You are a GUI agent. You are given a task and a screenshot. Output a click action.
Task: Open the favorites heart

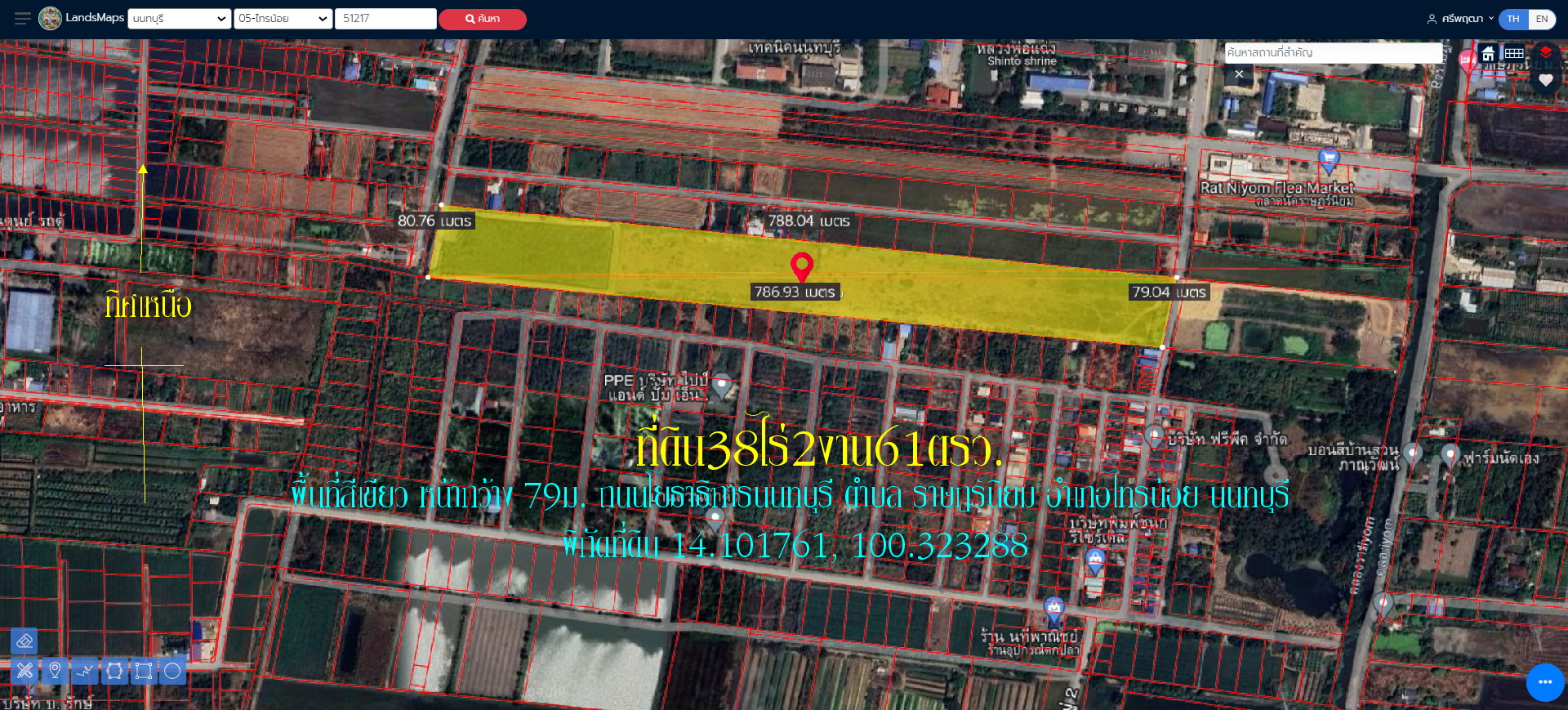[x=1545, y=80]
